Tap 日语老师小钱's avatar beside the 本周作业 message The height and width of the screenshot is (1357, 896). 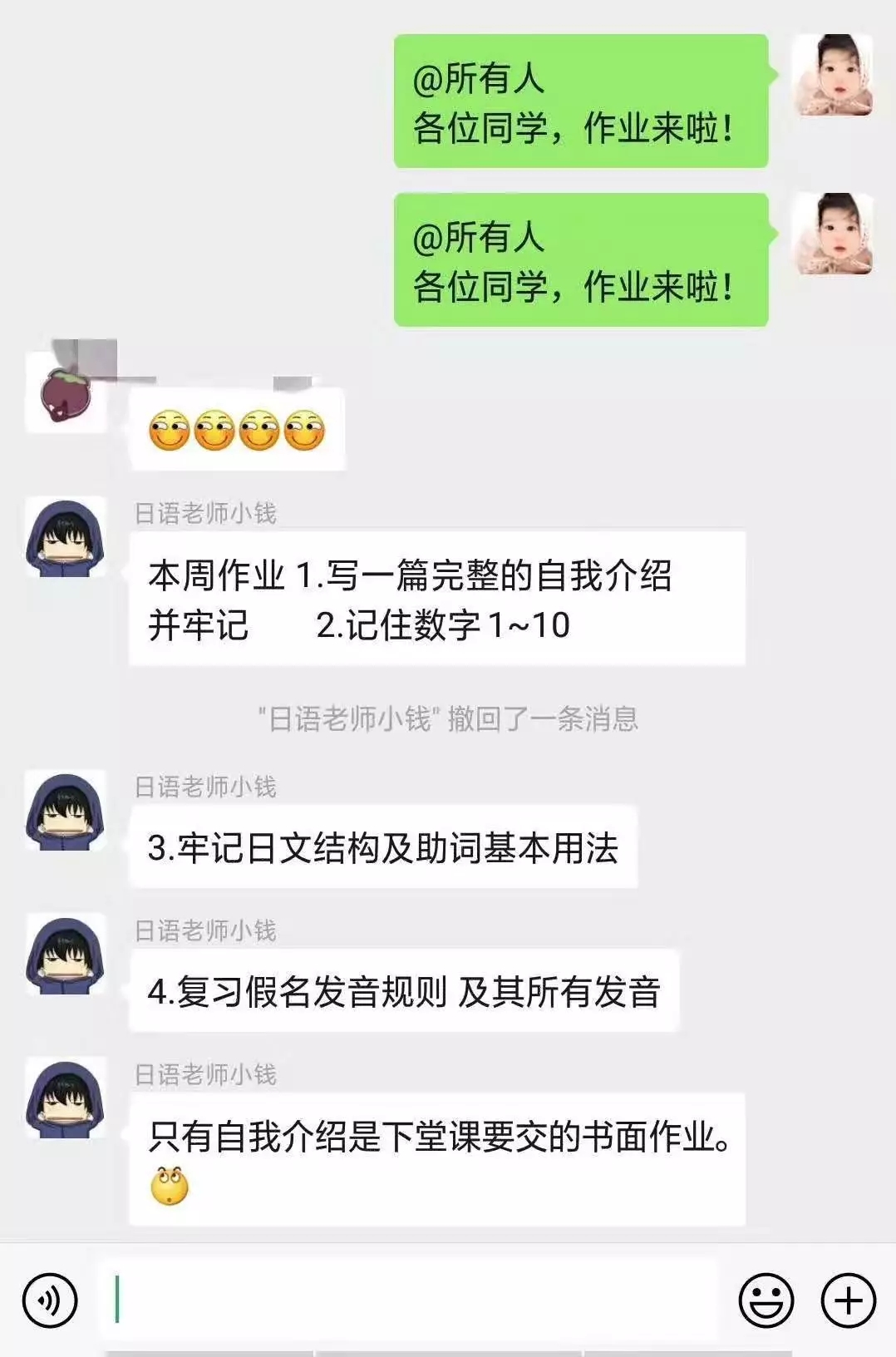(66, 537)
